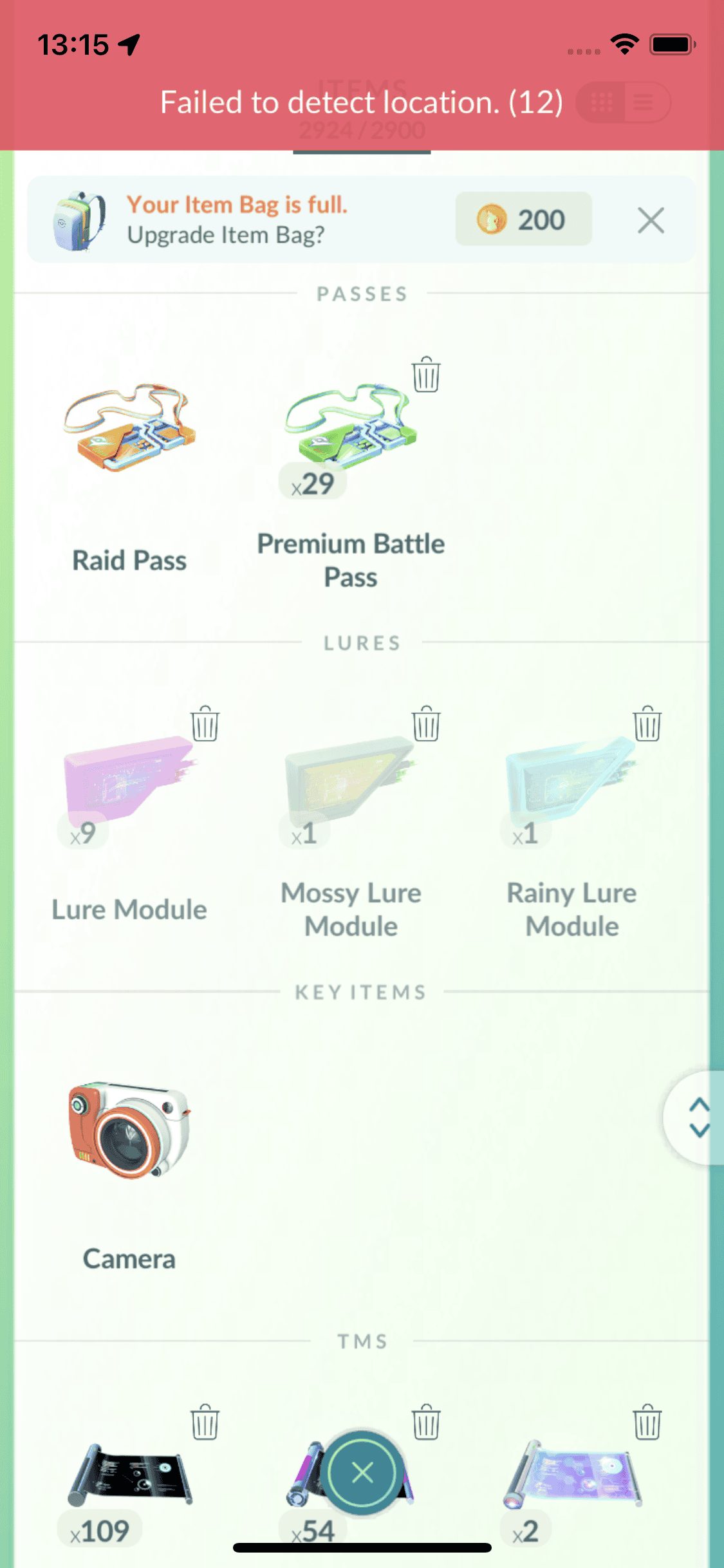
Task: Discard Rainy Lure Module via trash icon
Action: [x=647, y=724]
